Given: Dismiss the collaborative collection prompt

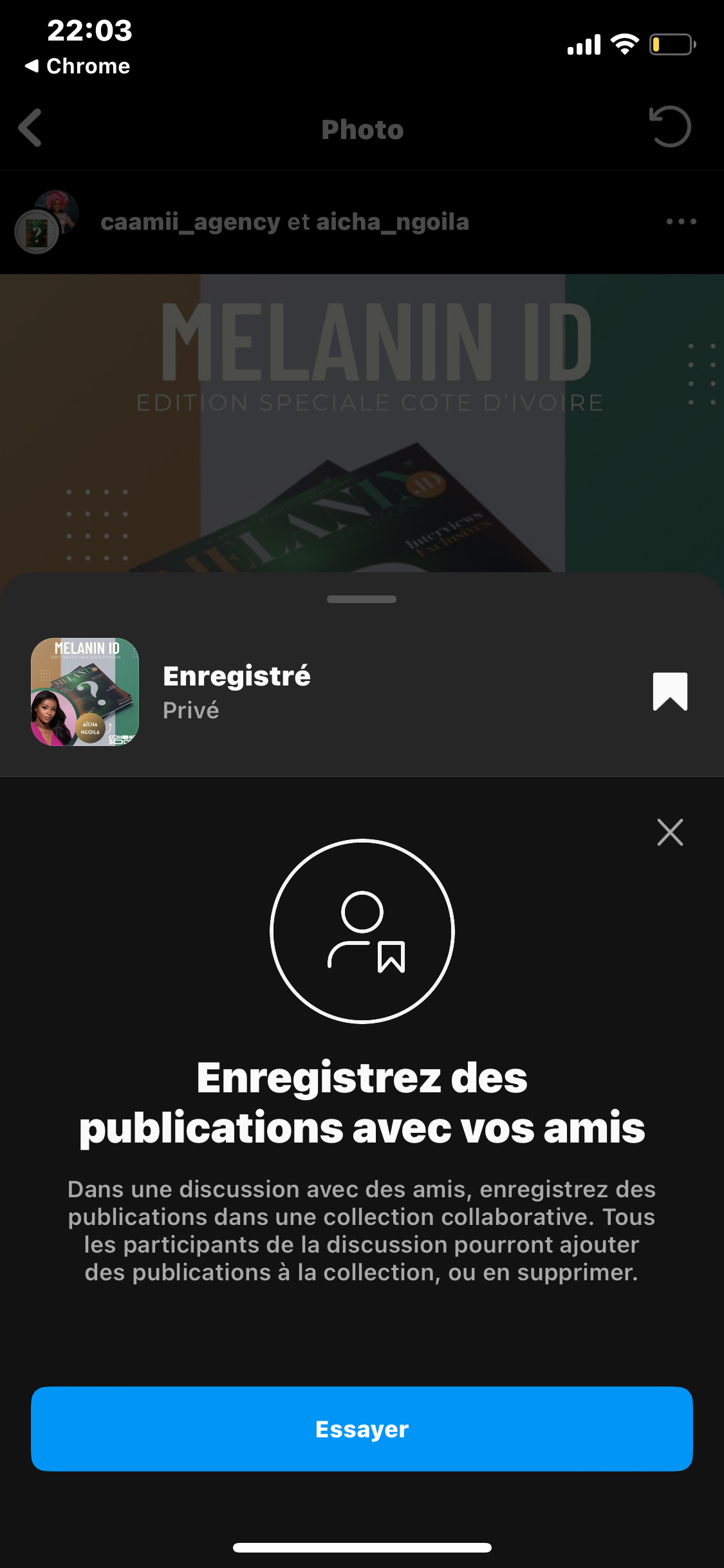Looking at the screenshot, I should click(x=670, y=832).
